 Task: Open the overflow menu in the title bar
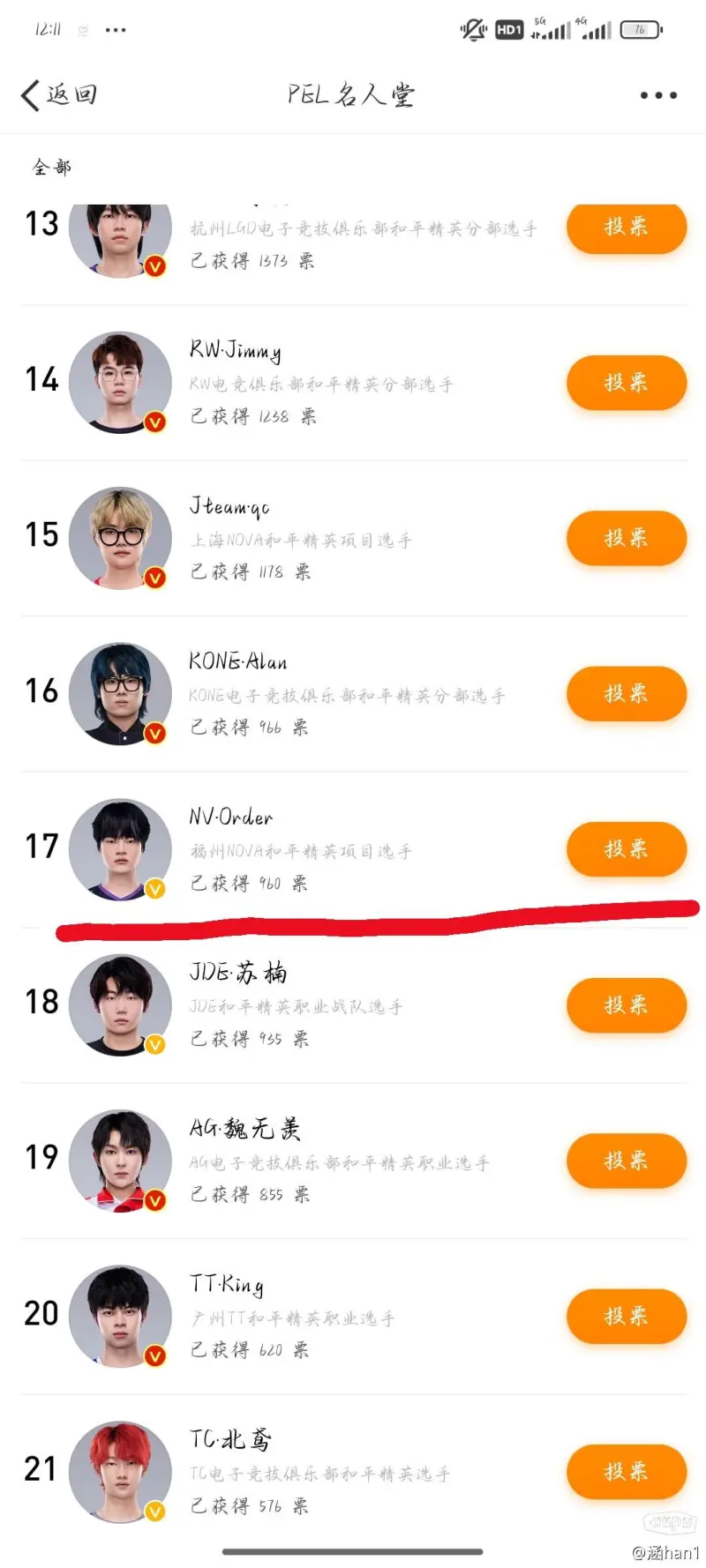658,95
